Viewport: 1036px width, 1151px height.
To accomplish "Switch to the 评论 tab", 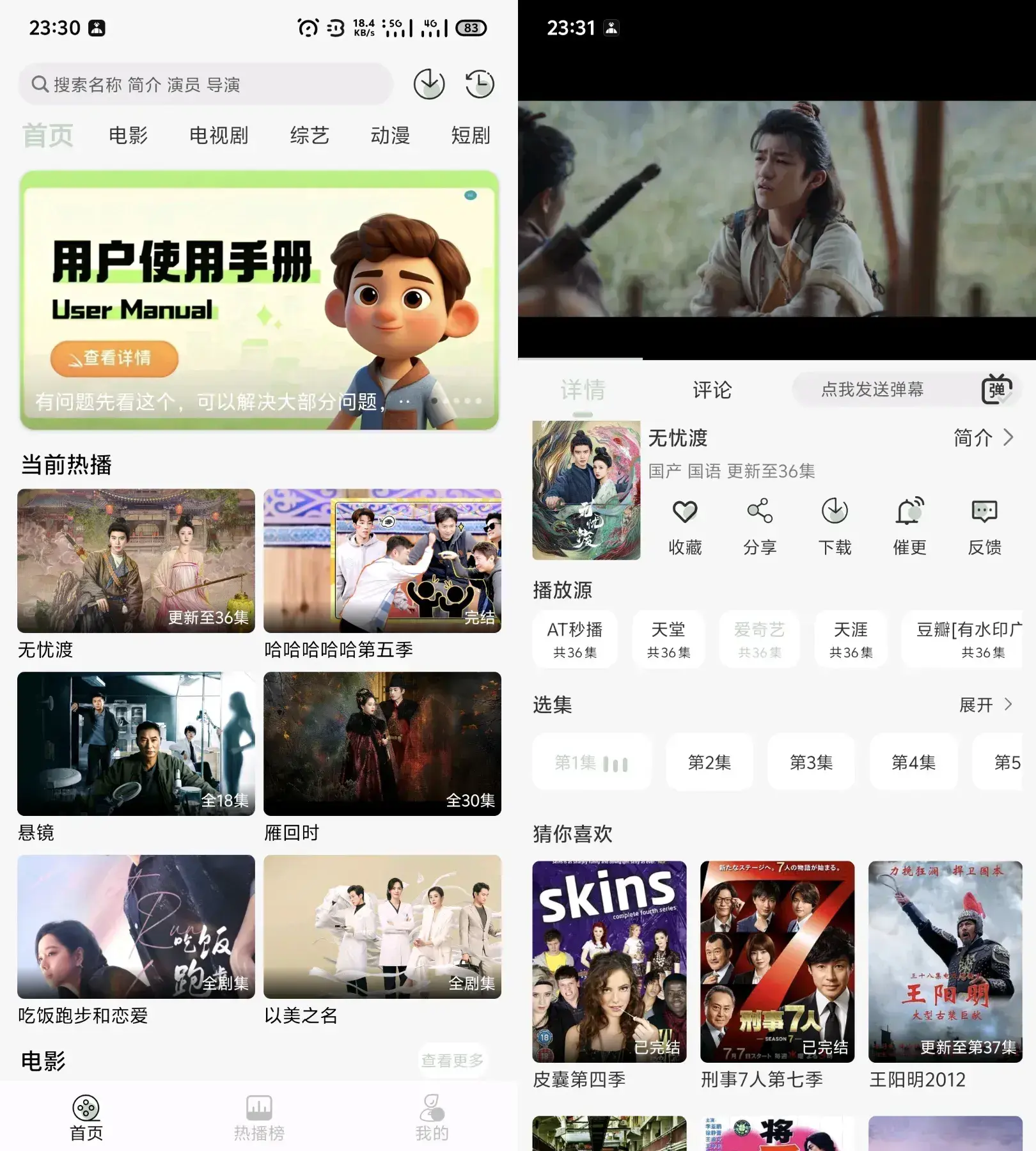I will tap(712, 389).
